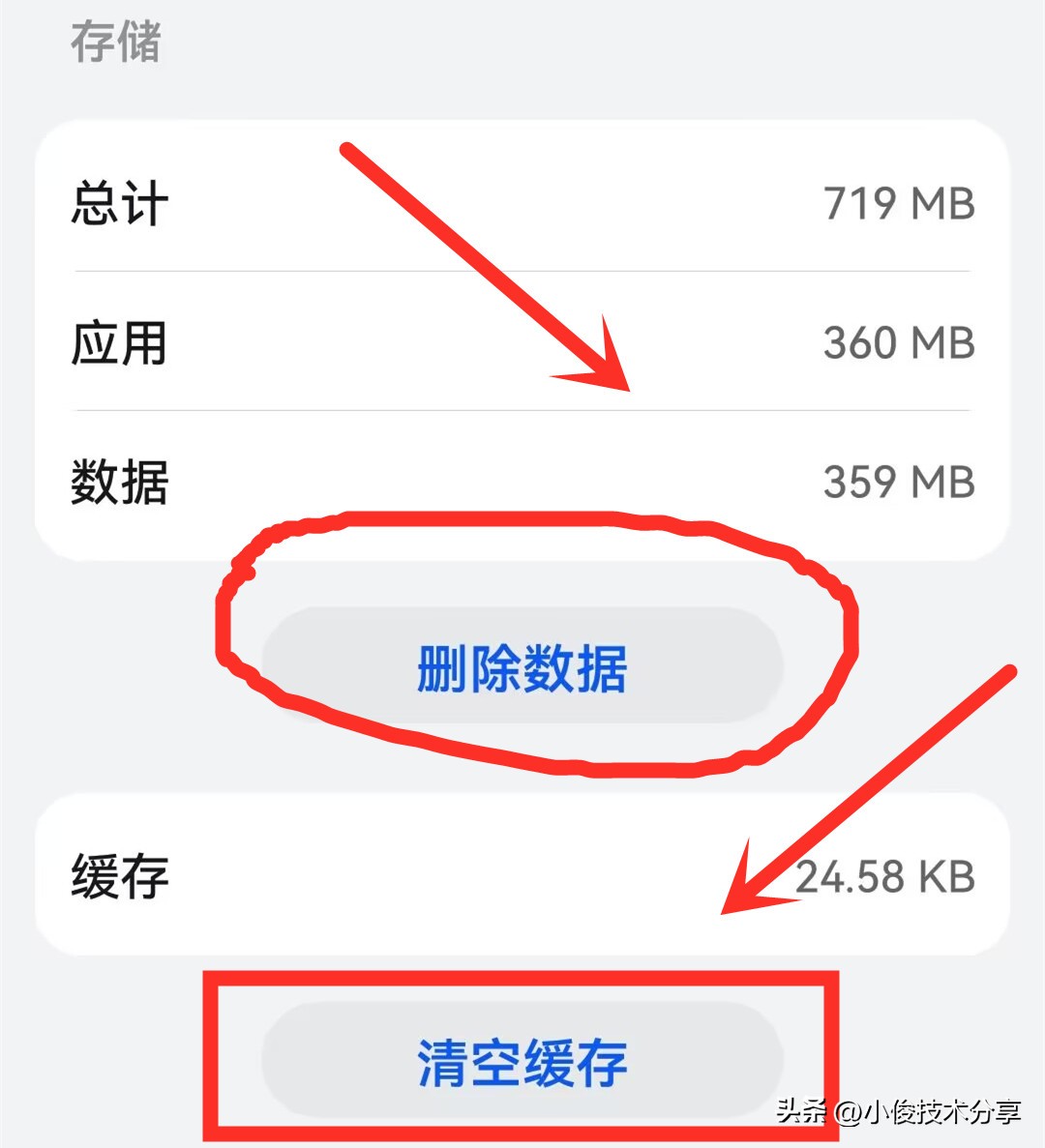Click the circled 删除数据 area
The height and width of the screenshot is (1148, 1045).
(x=522, y=665)
